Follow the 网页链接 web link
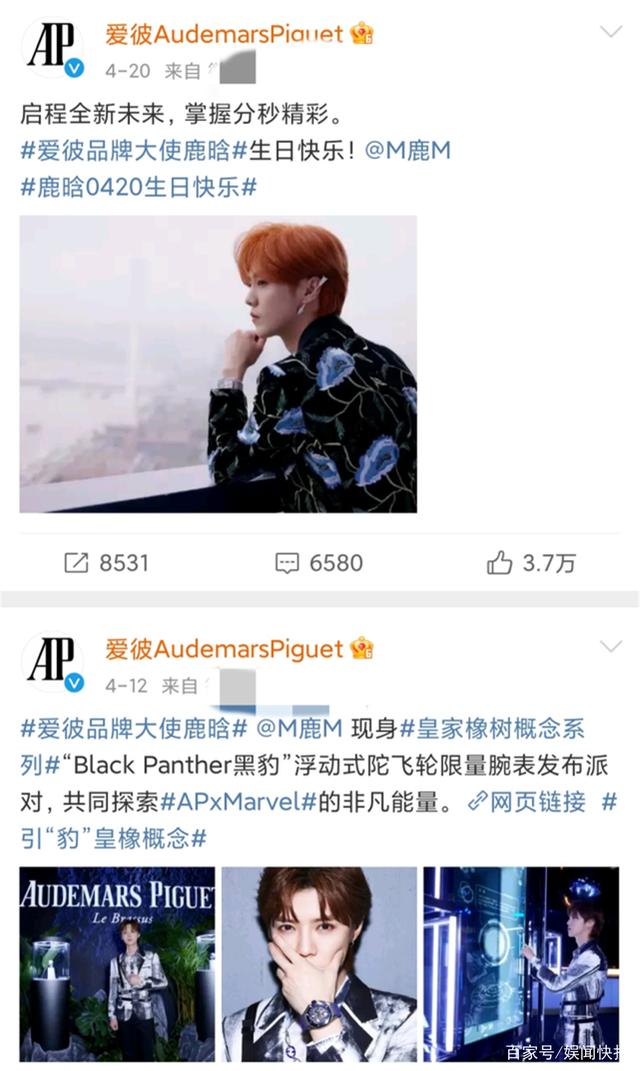Viewport: 640px width, 1071px height. 527,801
